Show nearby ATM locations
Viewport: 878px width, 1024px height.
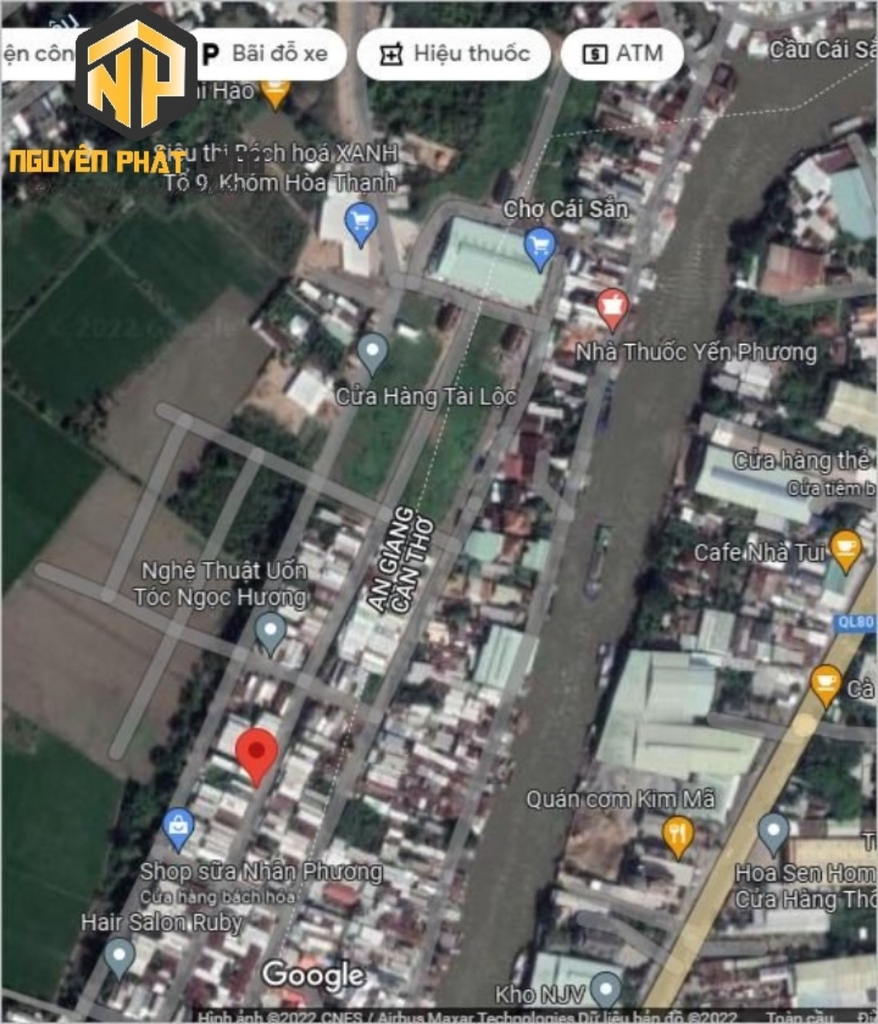pyautogui.click(x=622, y=54)
